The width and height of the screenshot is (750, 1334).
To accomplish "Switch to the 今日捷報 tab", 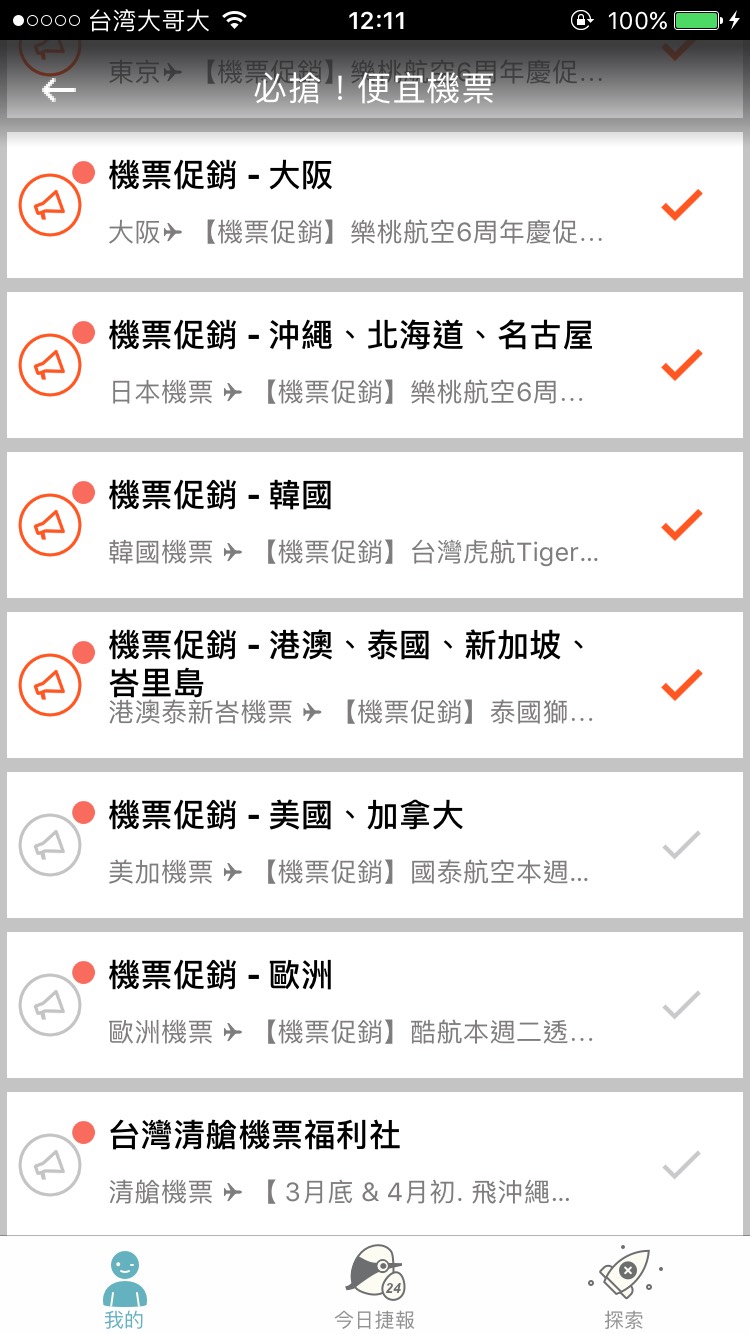I will (375, 1288).
